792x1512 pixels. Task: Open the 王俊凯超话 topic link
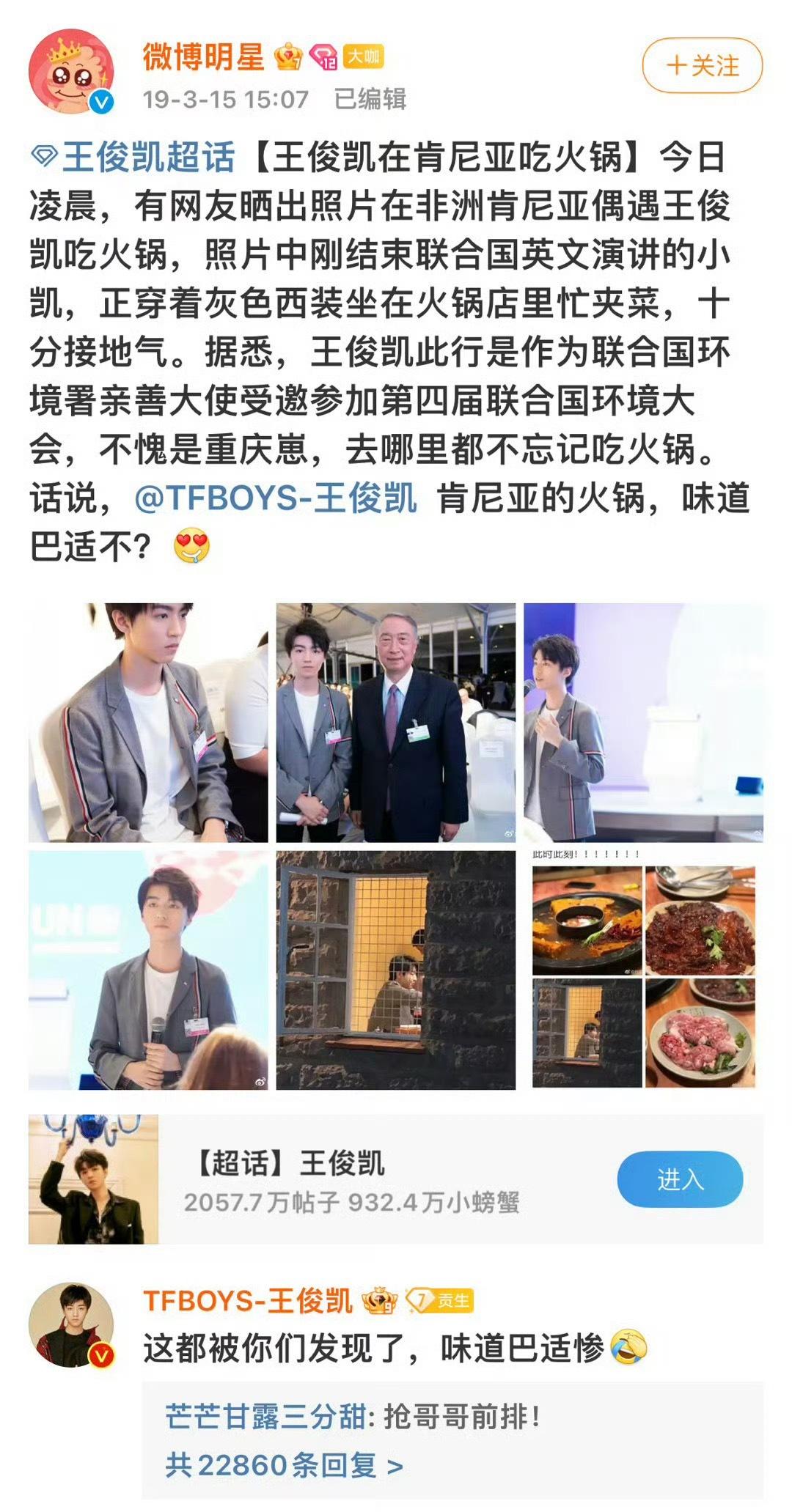pos(148,158)
